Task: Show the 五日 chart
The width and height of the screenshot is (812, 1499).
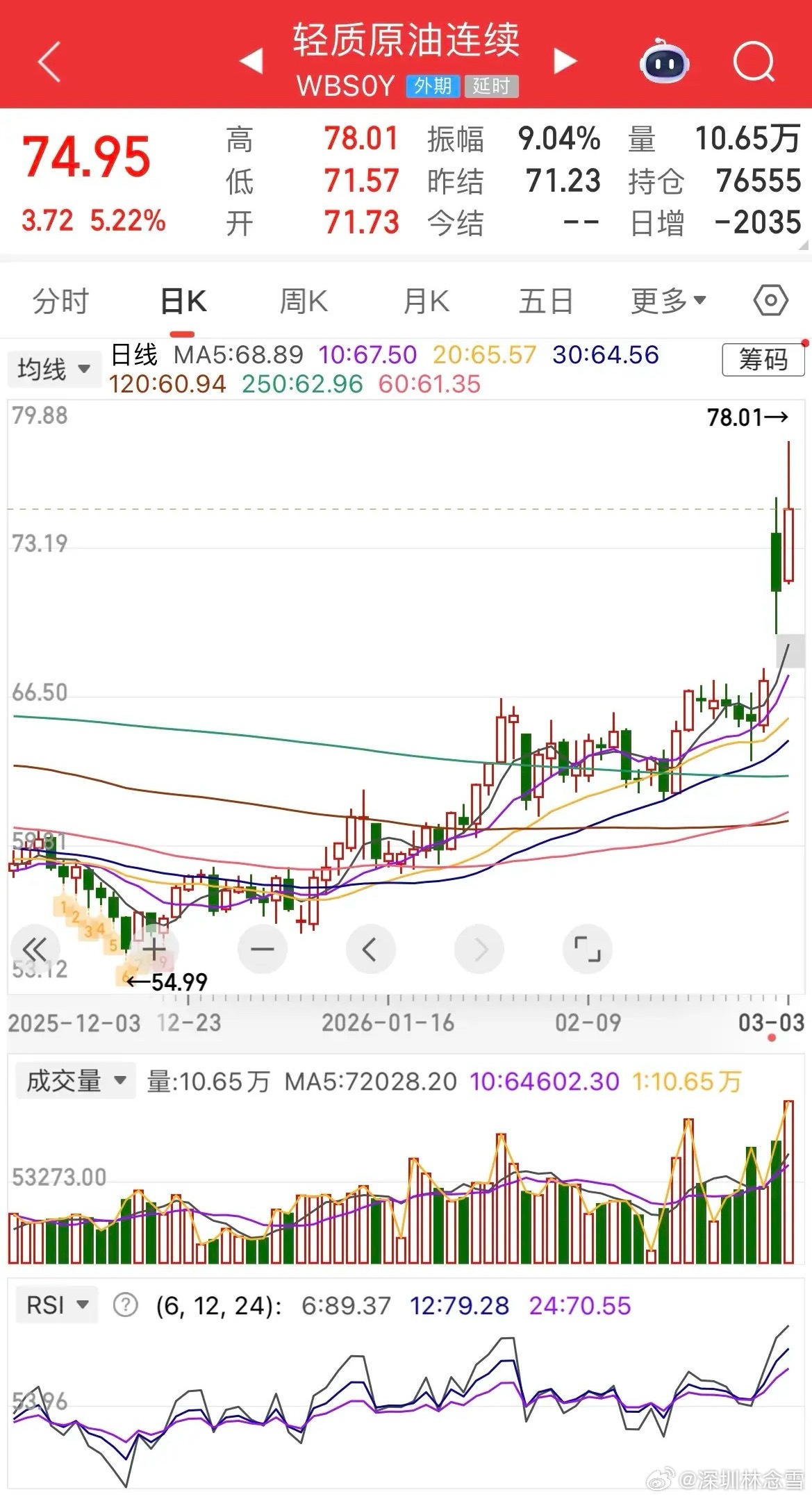Action: pyautogui.click(x=546, y=302)
